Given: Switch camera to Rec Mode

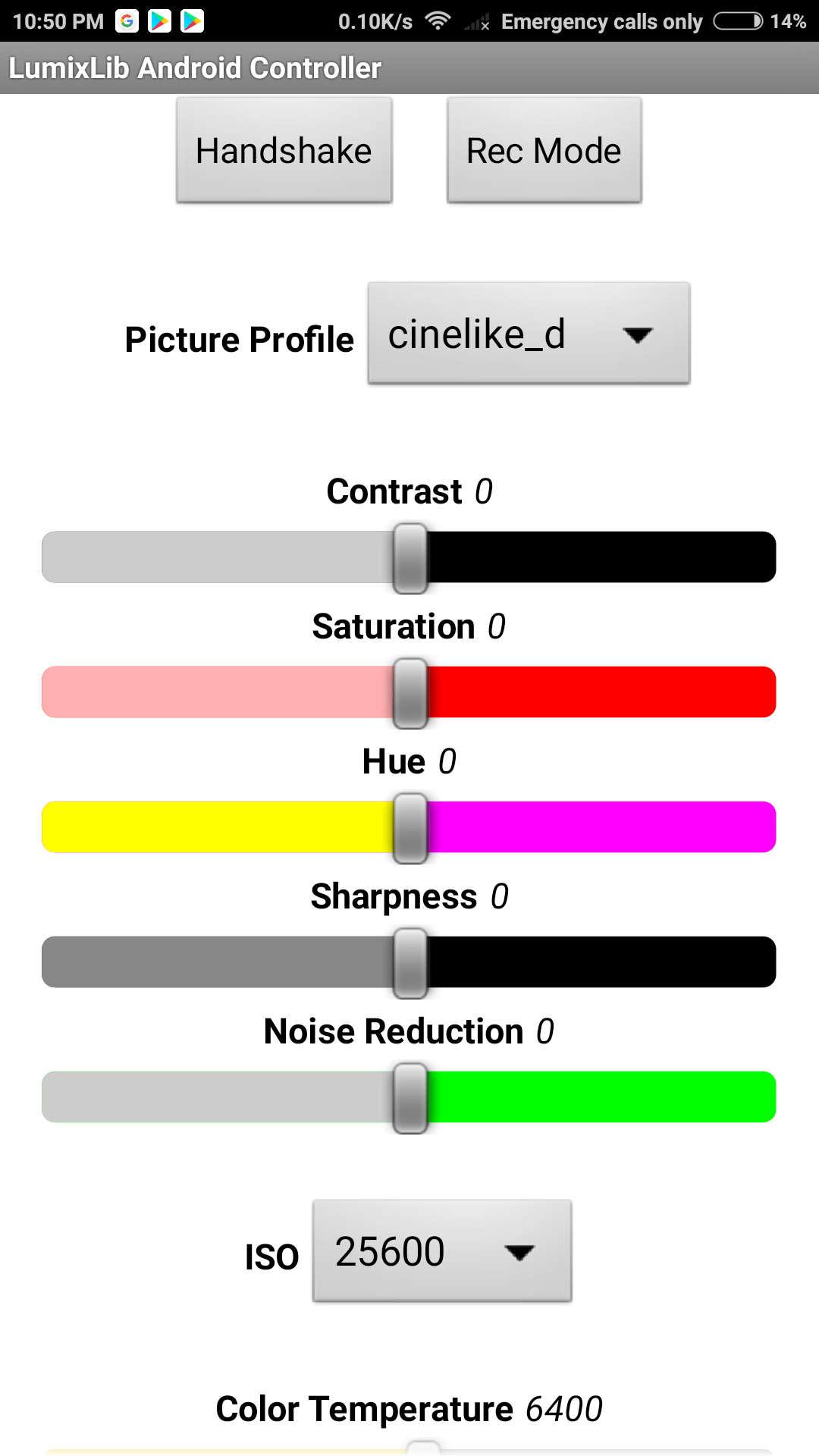Looking at the screenshot, I should tap(544, 150).
